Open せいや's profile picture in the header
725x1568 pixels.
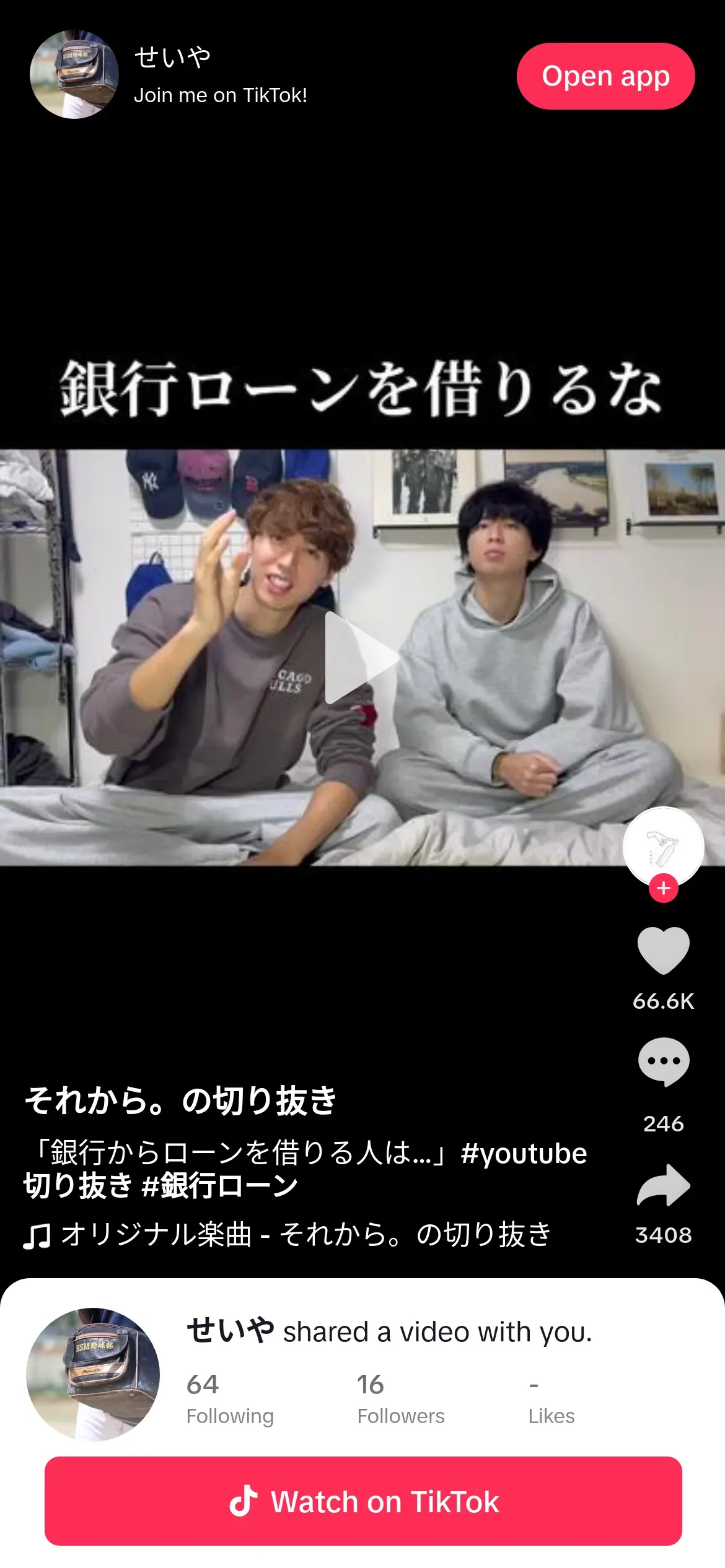(74, 74)
